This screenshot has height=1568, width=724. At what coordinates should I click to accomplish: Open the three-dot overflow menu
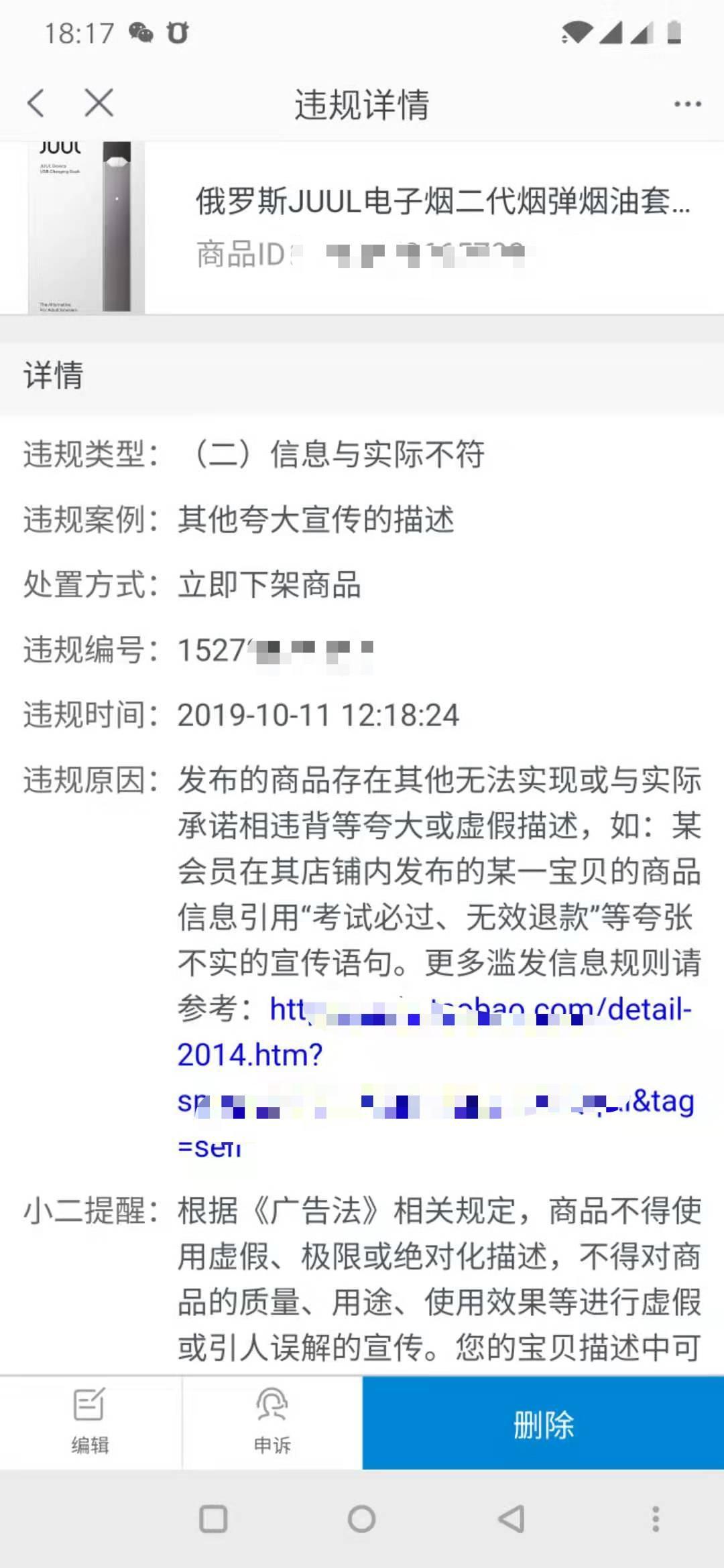(687, 105)
